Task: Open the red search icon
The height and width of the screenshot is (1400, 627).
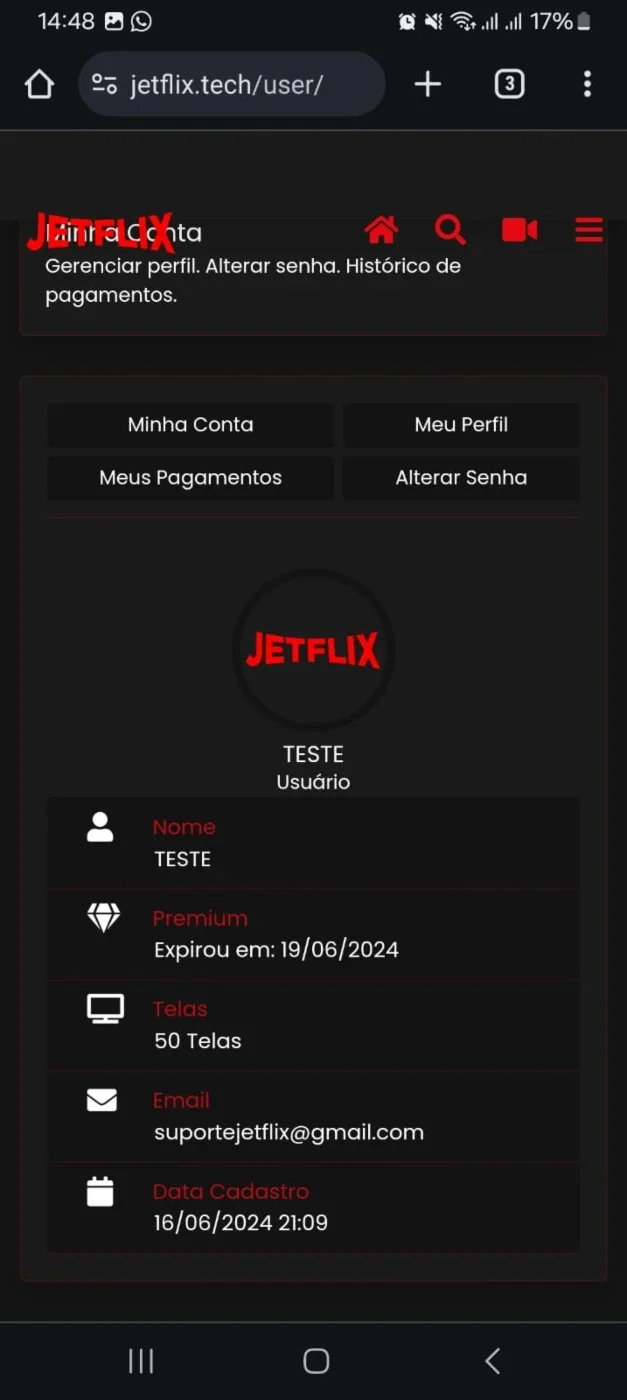Action: 450,230
